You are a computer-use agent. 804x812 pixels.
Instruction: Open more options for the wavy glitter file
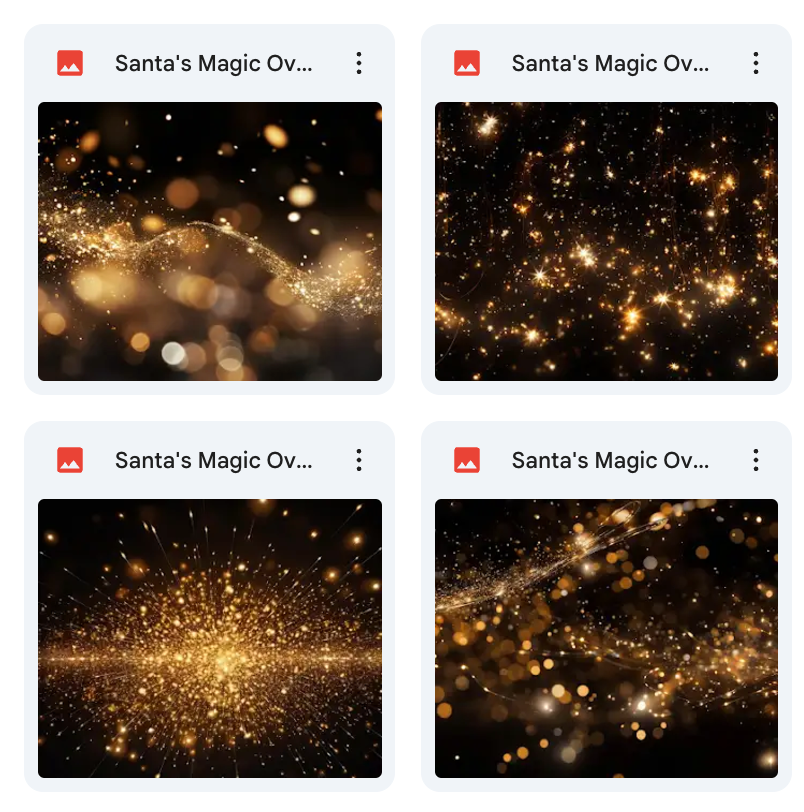click(x=359, y=63)
